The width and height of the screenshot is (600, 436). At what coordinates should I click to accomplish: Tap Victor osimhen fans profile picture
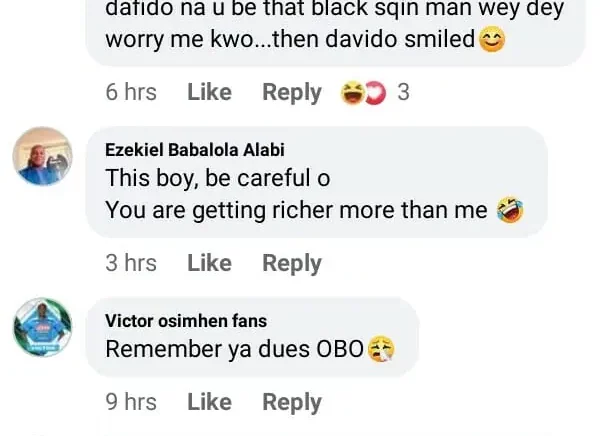(x=43, y=328)
